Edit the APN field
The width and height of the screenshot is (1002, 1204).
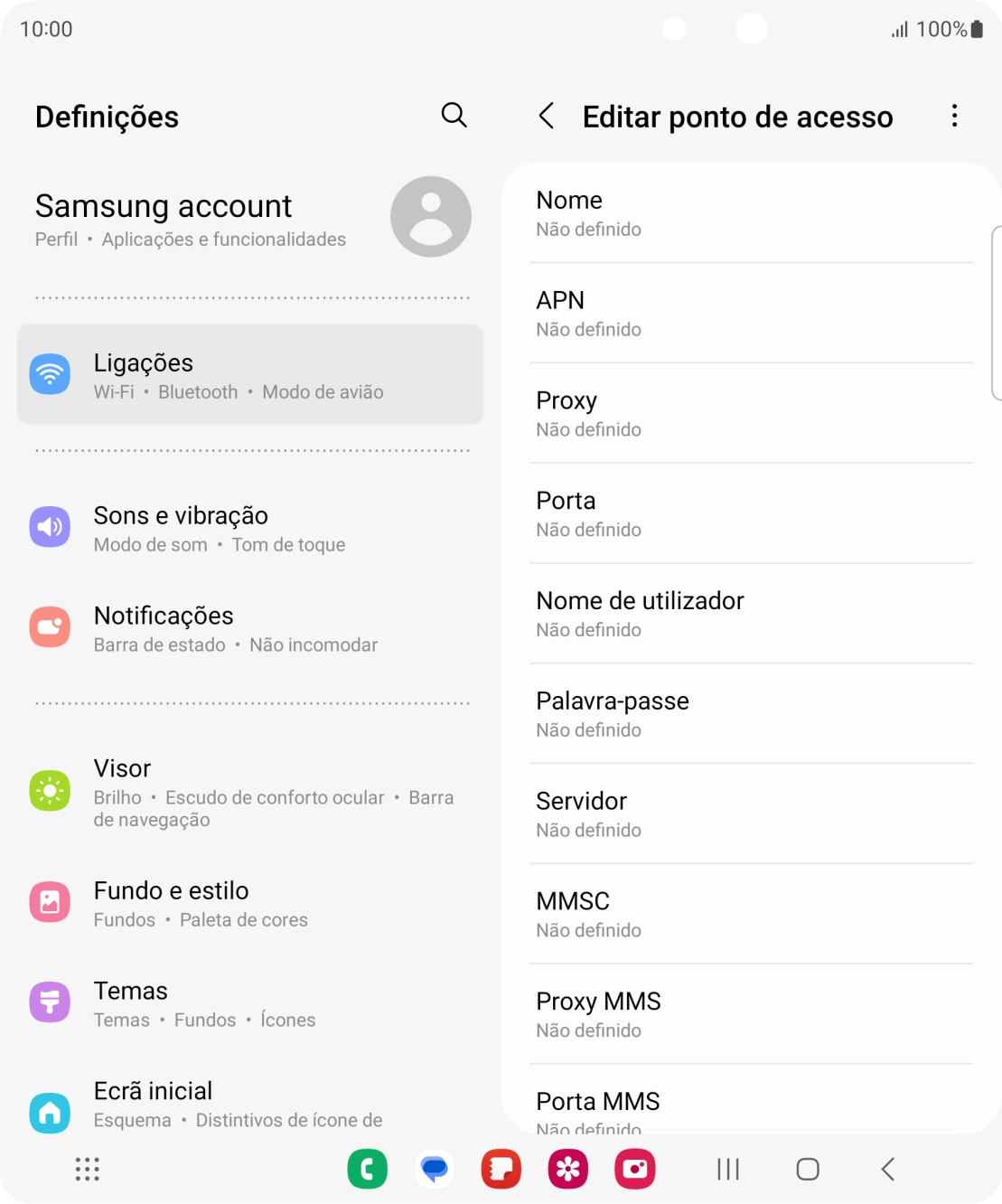point(750,314)
